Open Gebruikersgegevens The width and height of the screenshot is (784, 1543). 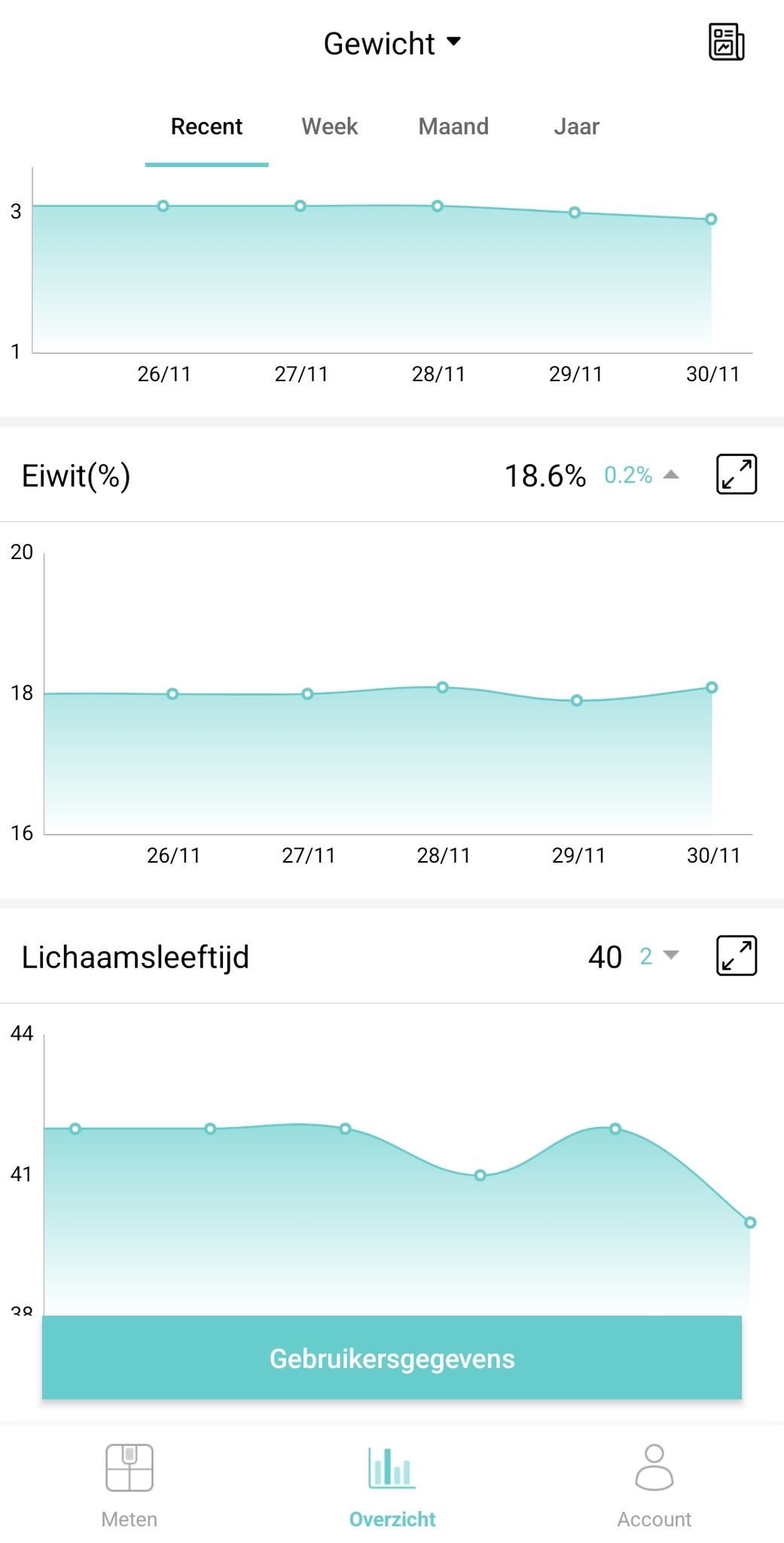[x=392, y=1358]
